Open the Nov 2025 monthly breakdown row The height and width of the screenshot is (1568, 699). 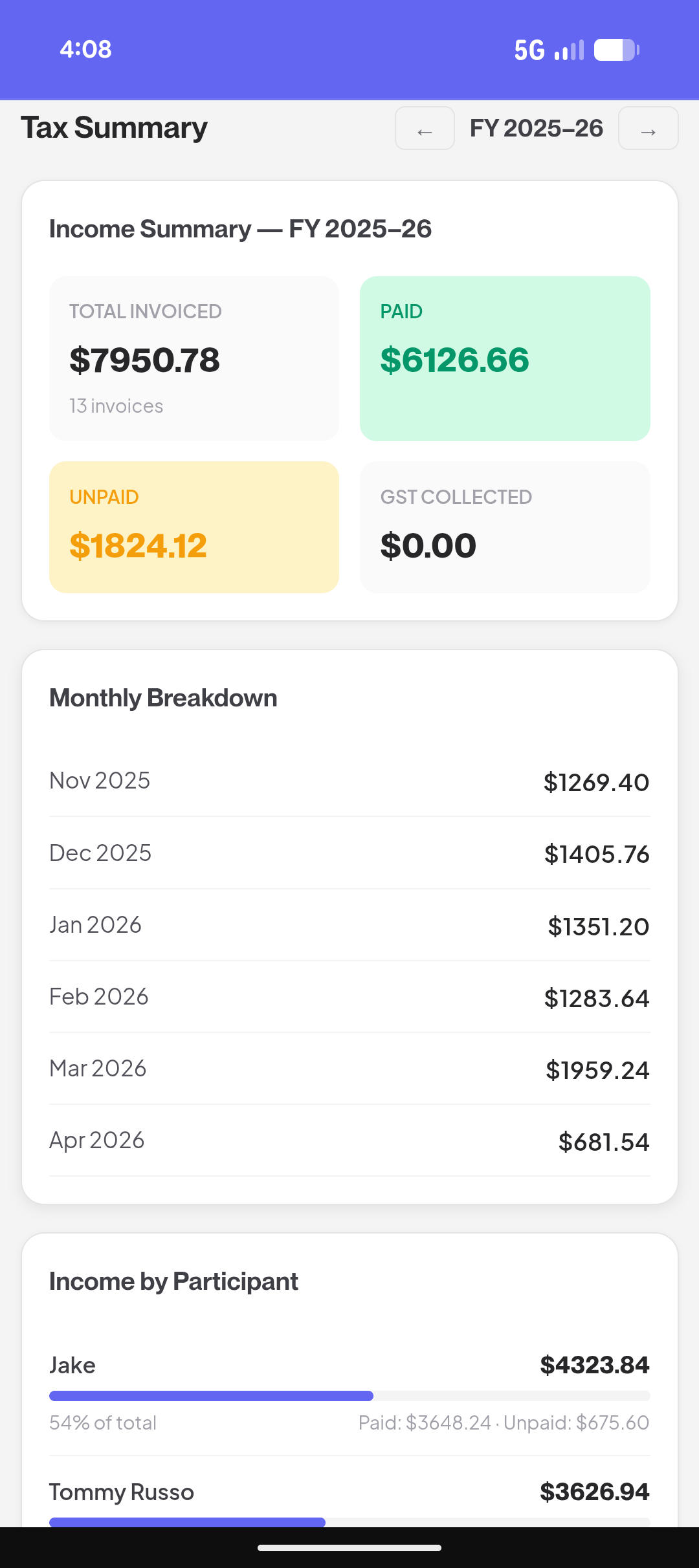[349, 781]
